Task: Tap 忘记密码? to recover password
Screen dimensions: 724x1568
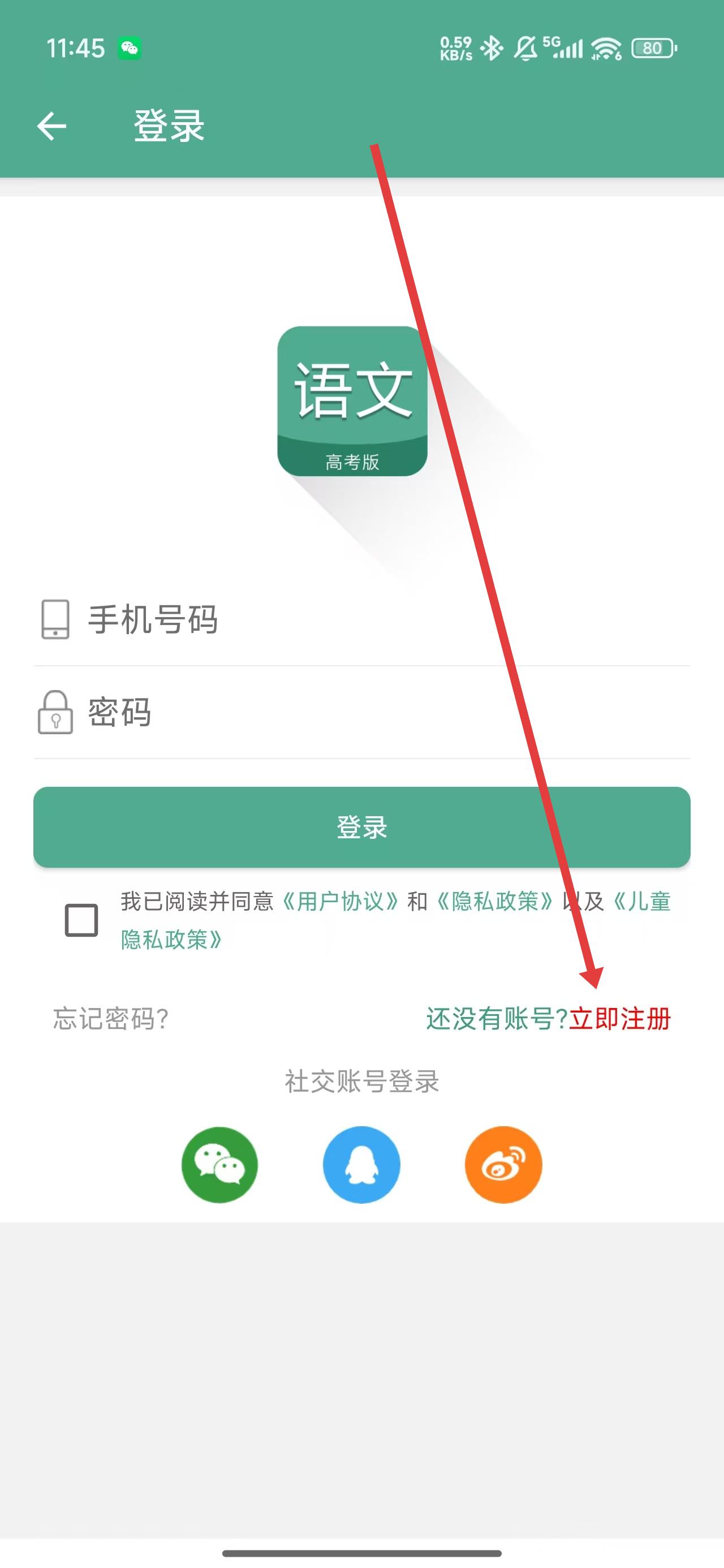Action: click(x=111, y=1018)
